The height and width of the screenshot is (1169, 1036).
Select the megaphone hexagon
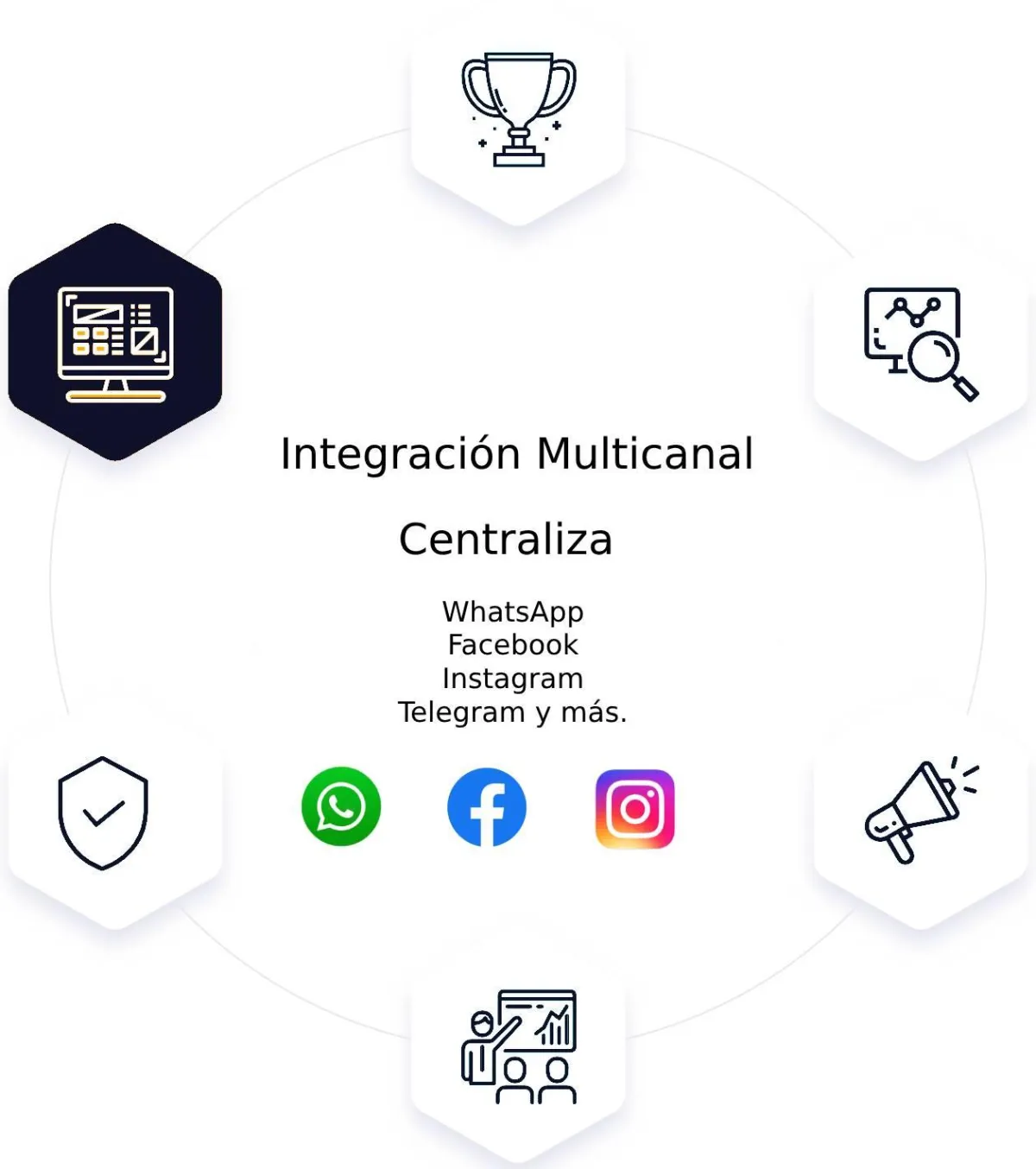(x=920, y=812)
